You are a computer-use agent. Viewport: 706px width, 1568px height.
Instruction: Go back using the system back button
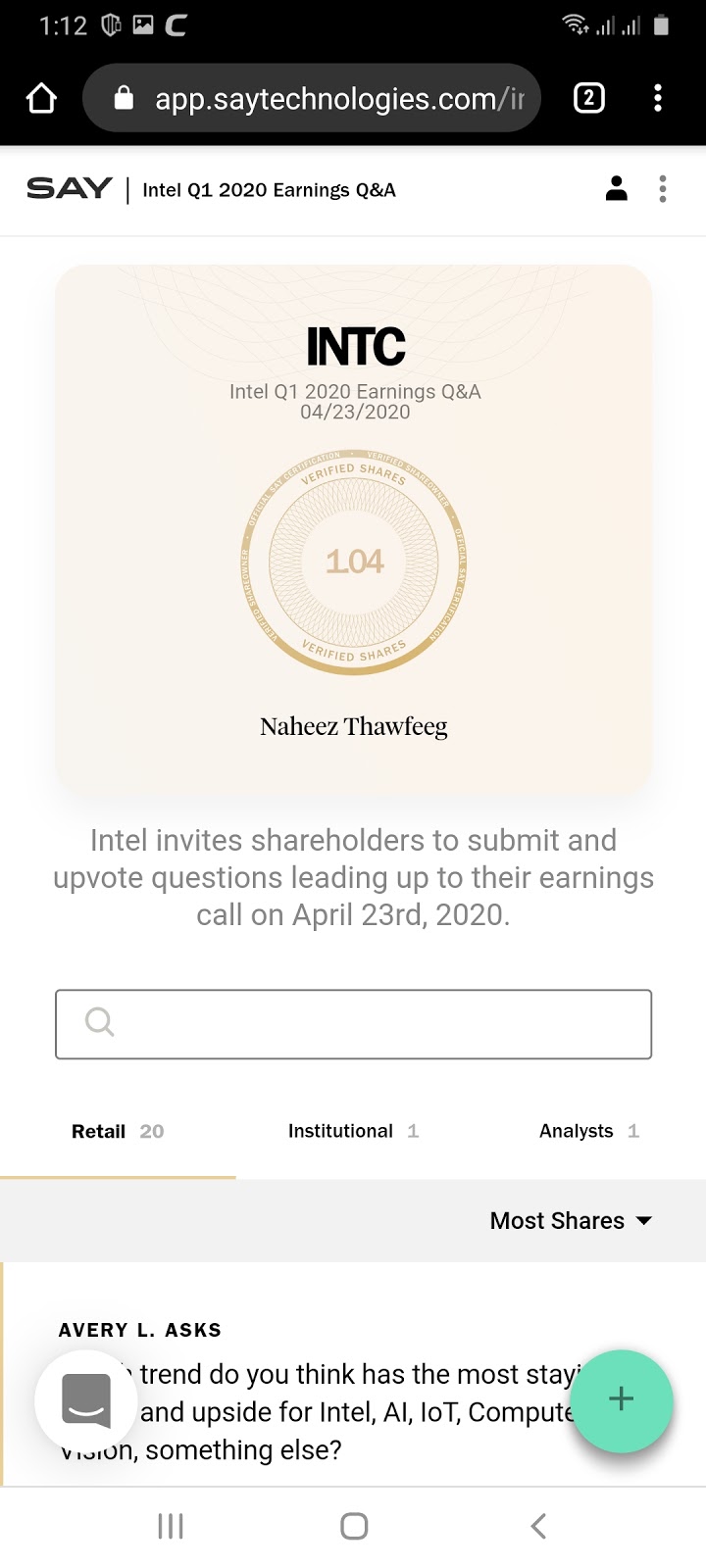coord(537,1526)
